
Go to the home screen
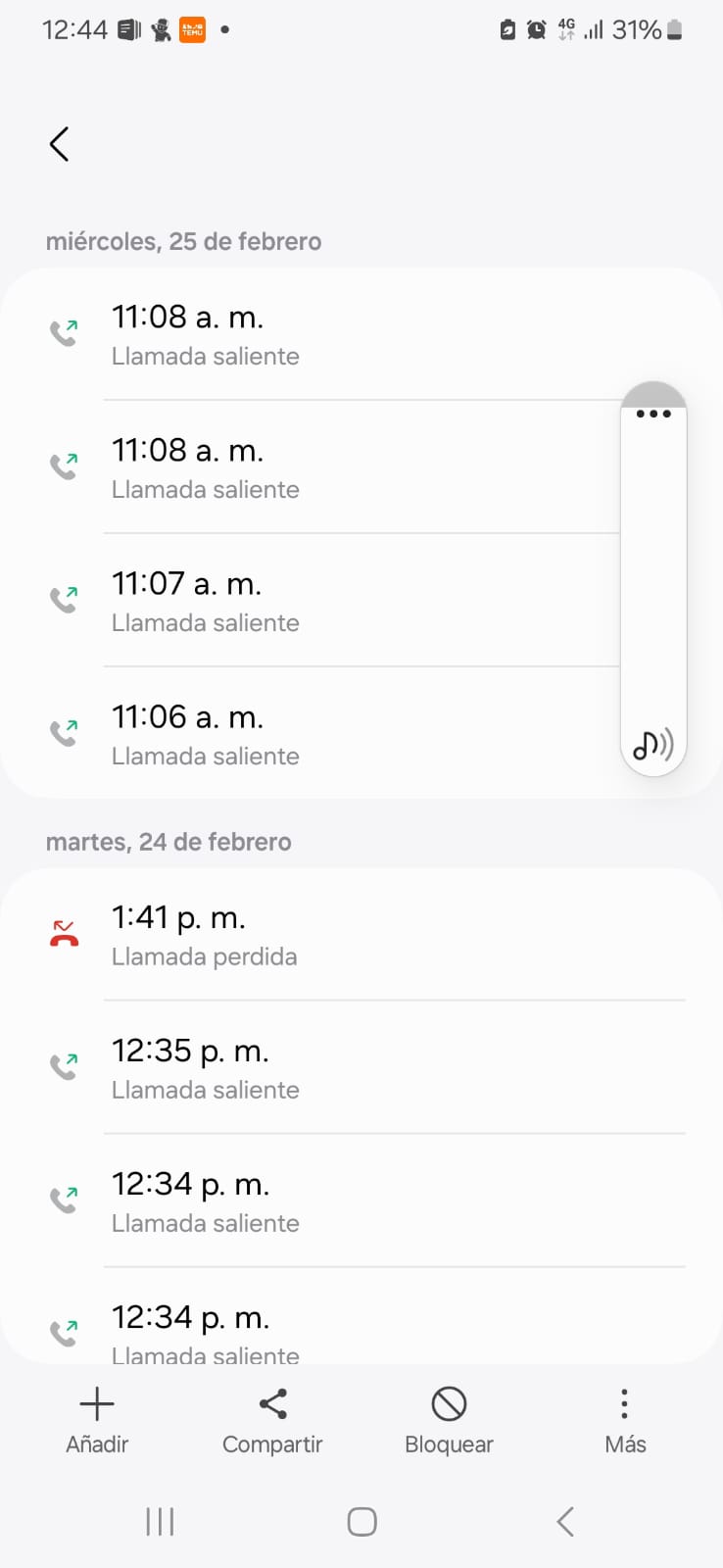point(361,1522)
